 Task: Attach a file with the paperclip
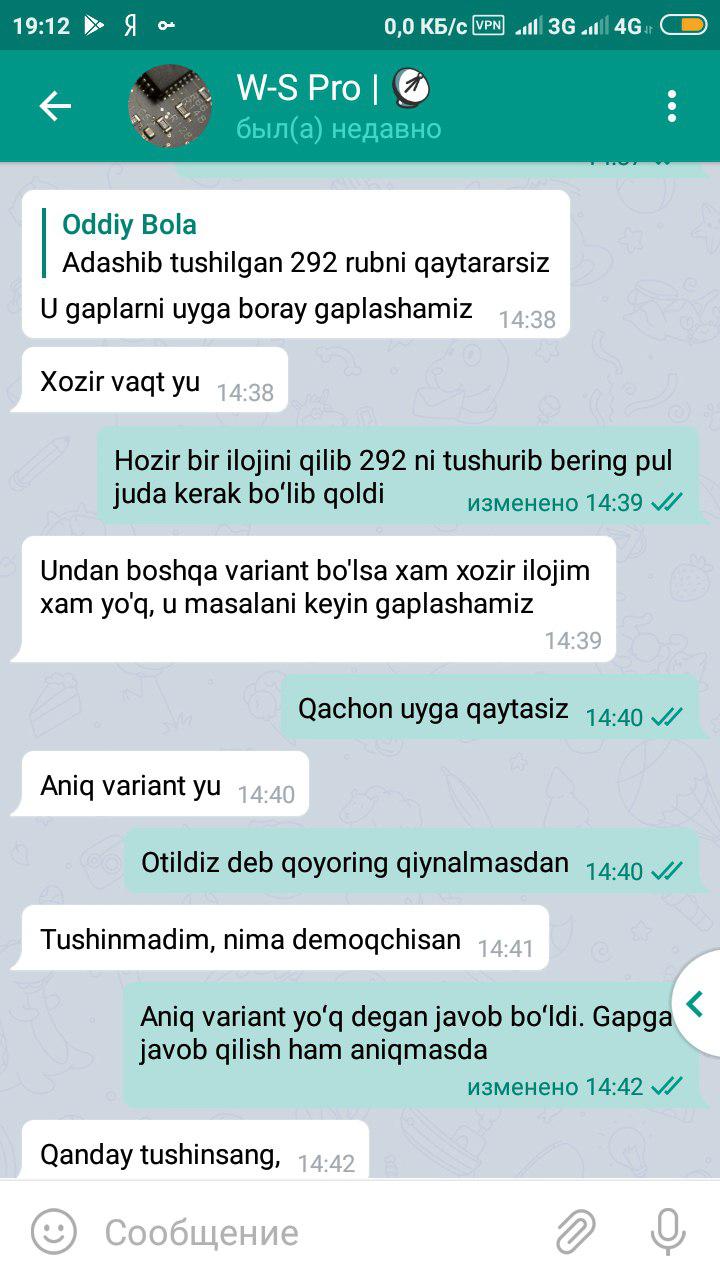577,1231
